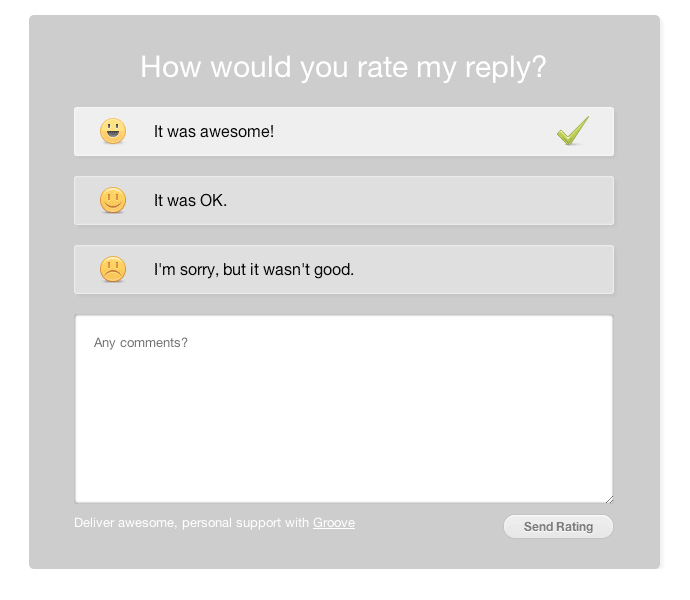Pick "I'm sorry, but it wasn't good."
690x600 pixels.
pyautogui.click(x=343, y=270)
